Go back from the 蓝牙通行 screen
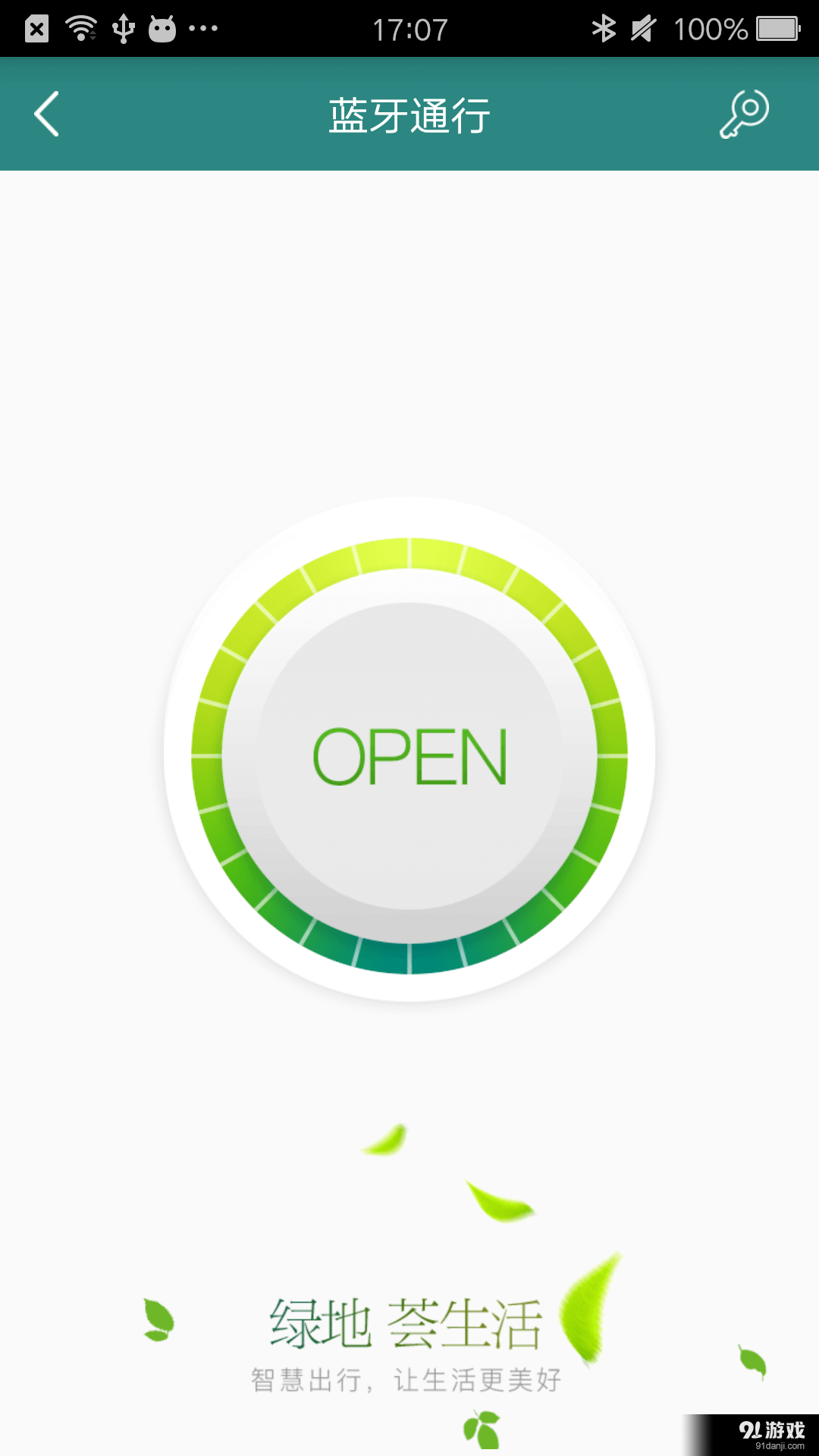 click(x=47, y=114)
